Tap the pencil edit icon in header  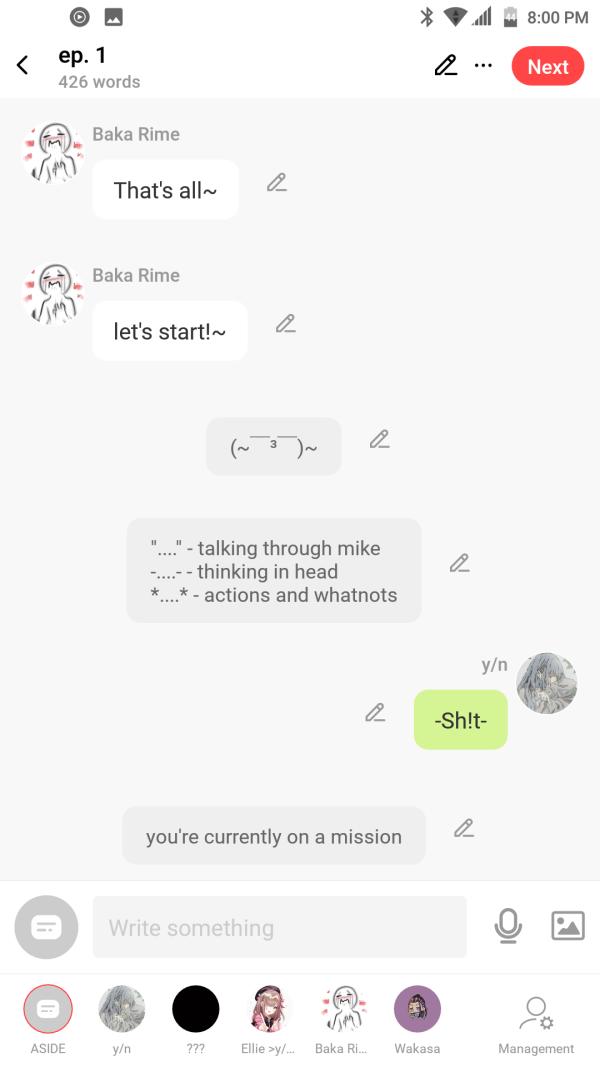point(446,66)
